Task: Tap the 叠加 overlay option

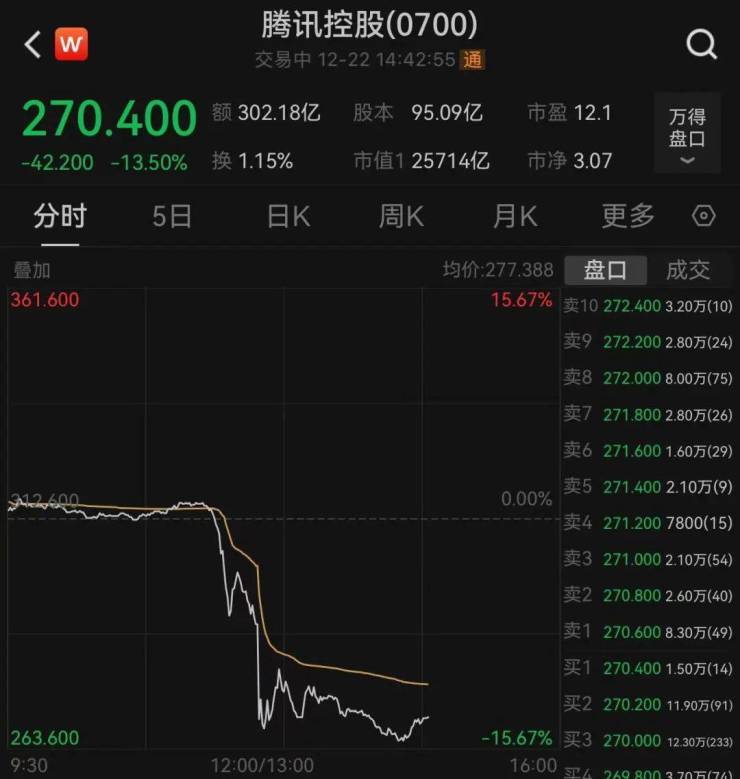Action: pyautogui.click(x=31, y=270)
